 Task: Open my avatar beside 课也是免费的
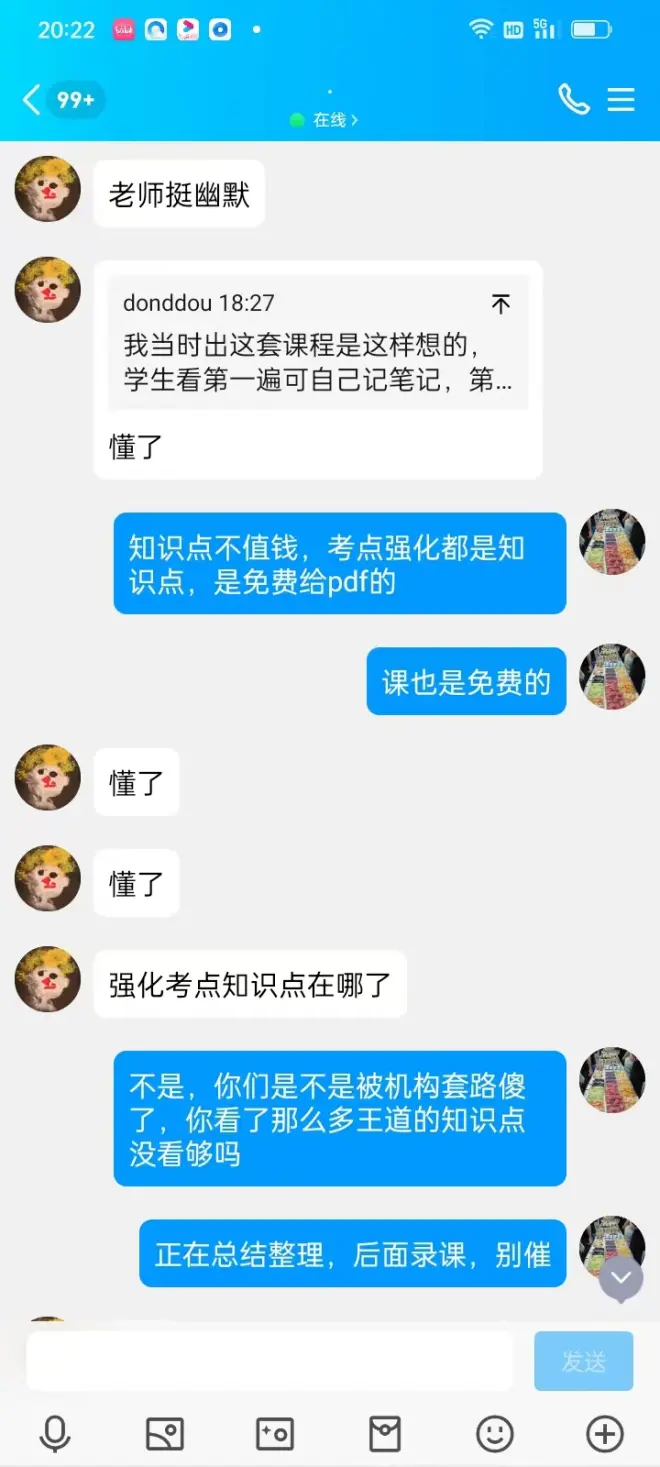click(x=612, y=677)
